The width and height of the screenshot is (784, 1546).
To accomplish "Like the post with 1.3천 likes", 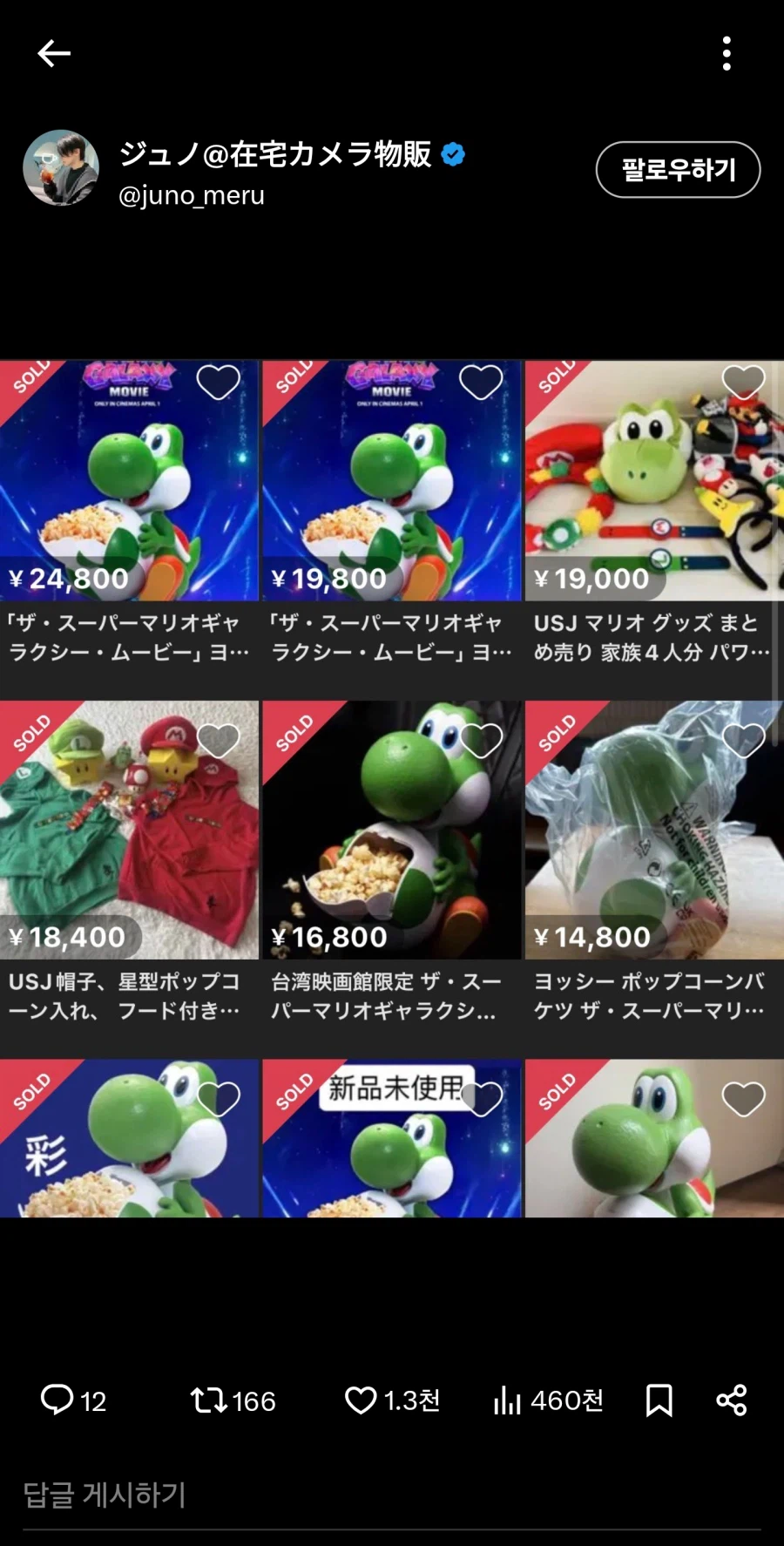I will [x=392, y=1400].
